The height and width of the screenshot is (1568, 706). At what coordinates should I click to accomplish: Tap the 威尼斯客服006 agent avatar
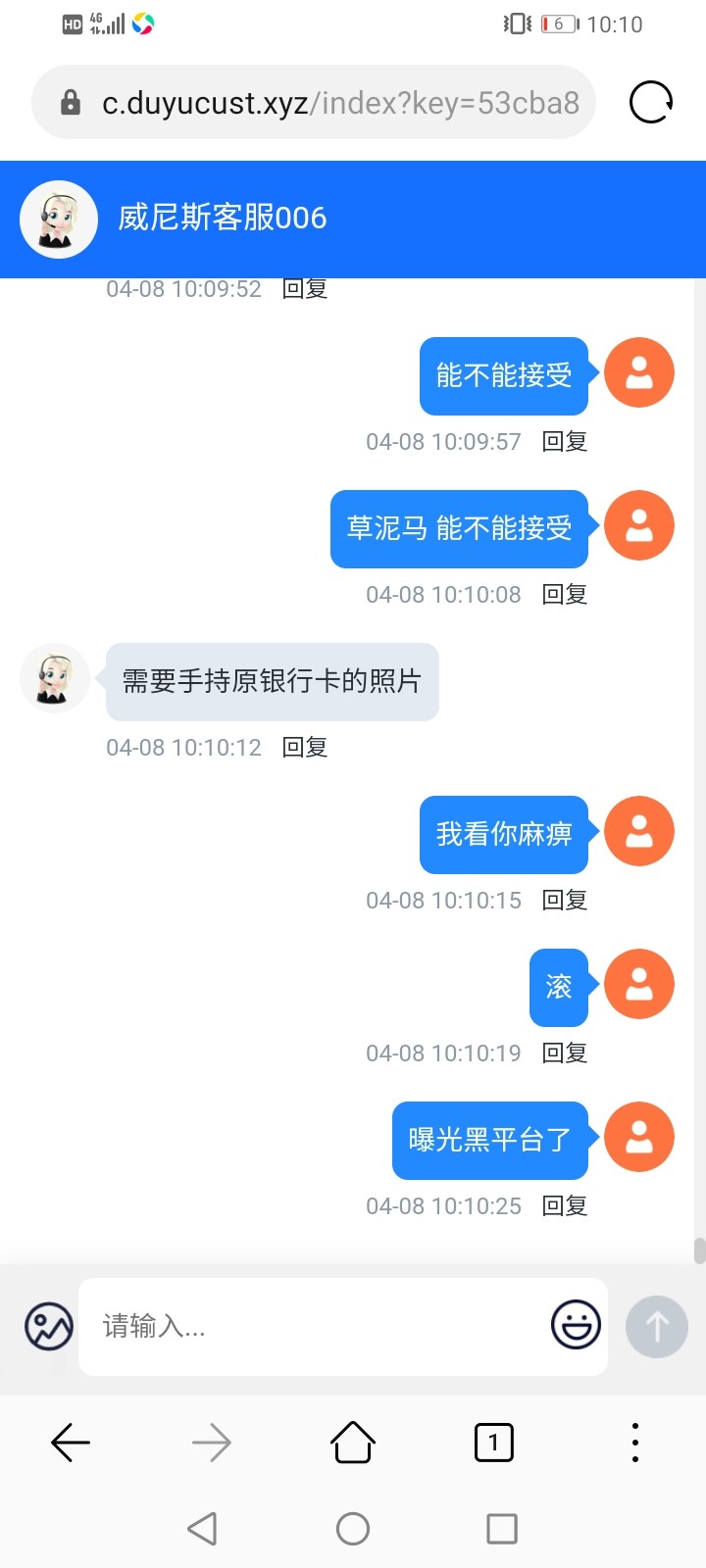click(59, 220)
